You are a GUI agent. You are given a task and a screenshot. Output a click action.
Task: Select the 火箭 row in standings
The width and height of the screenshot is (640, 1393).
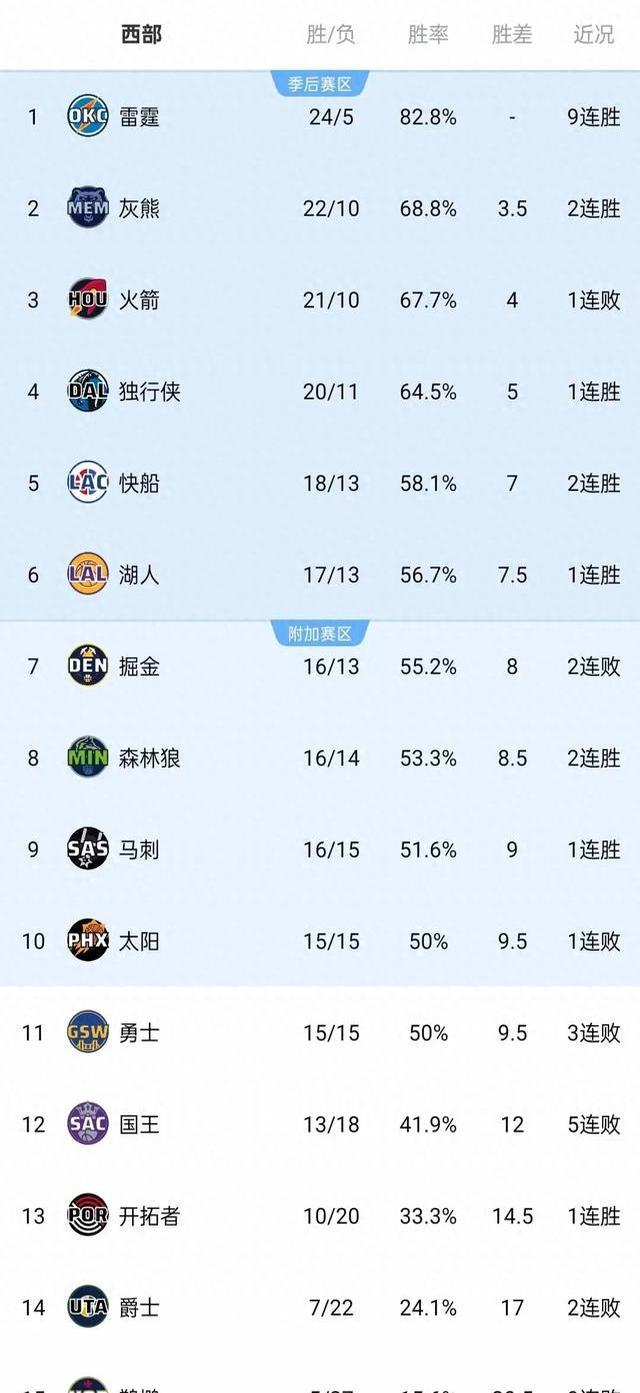pos(139,300)
